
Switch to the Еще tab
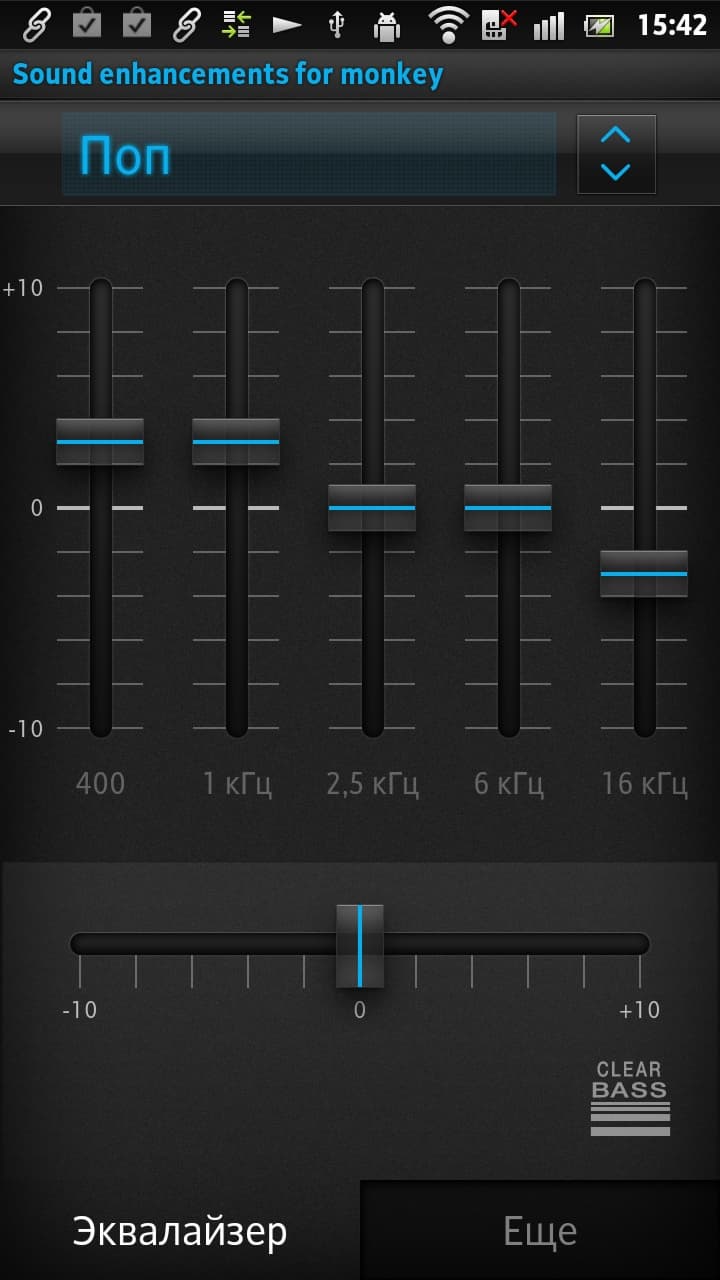coord(540,1231)
